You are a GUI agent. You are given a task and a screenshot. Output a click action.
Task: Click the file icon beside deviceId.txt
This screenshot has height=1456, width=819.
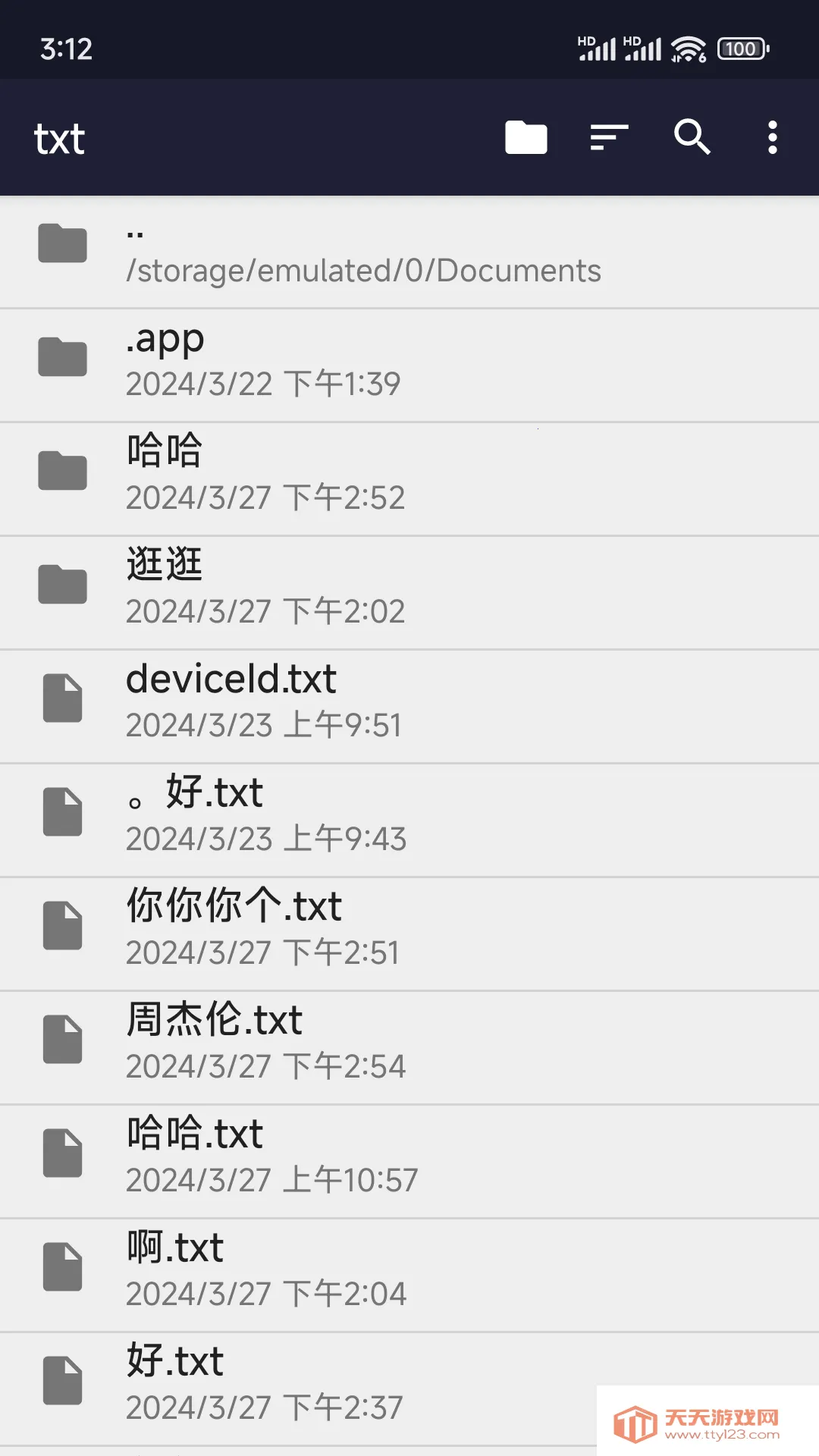click(x=62, y=698)
